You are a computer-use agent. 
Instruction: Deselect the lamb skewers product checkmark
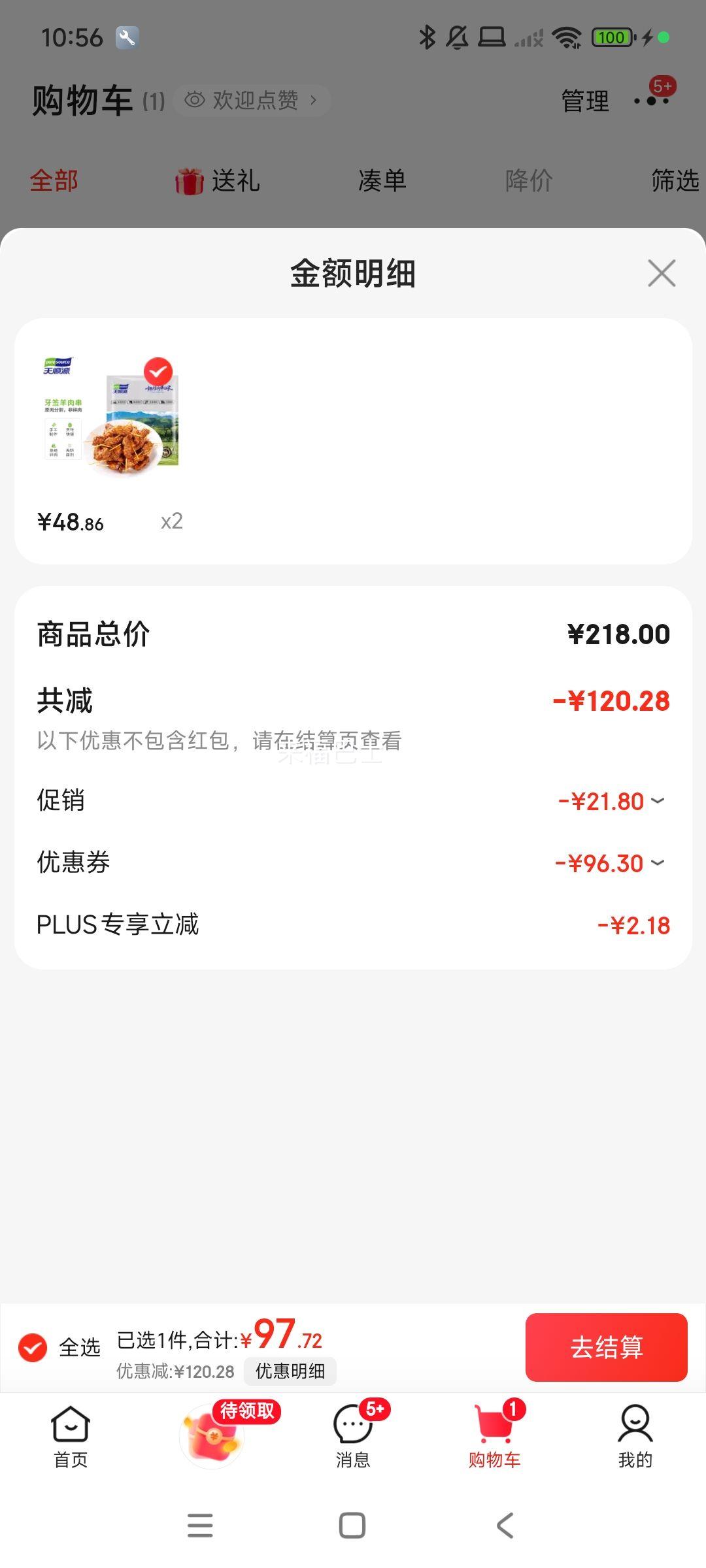click(157, 371)
